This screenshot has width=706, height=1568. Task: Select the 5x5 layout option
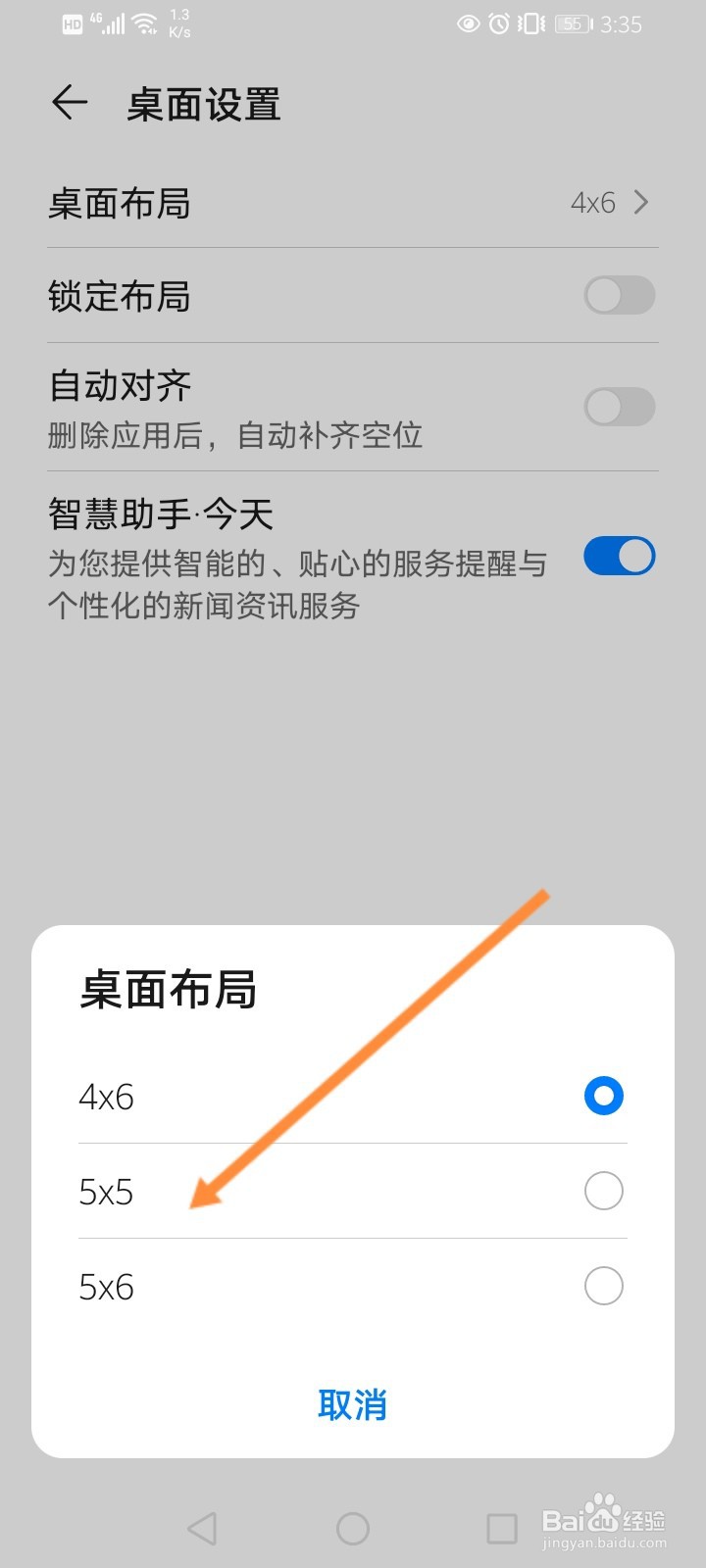pyautogui.click(x=602, y=1191)
